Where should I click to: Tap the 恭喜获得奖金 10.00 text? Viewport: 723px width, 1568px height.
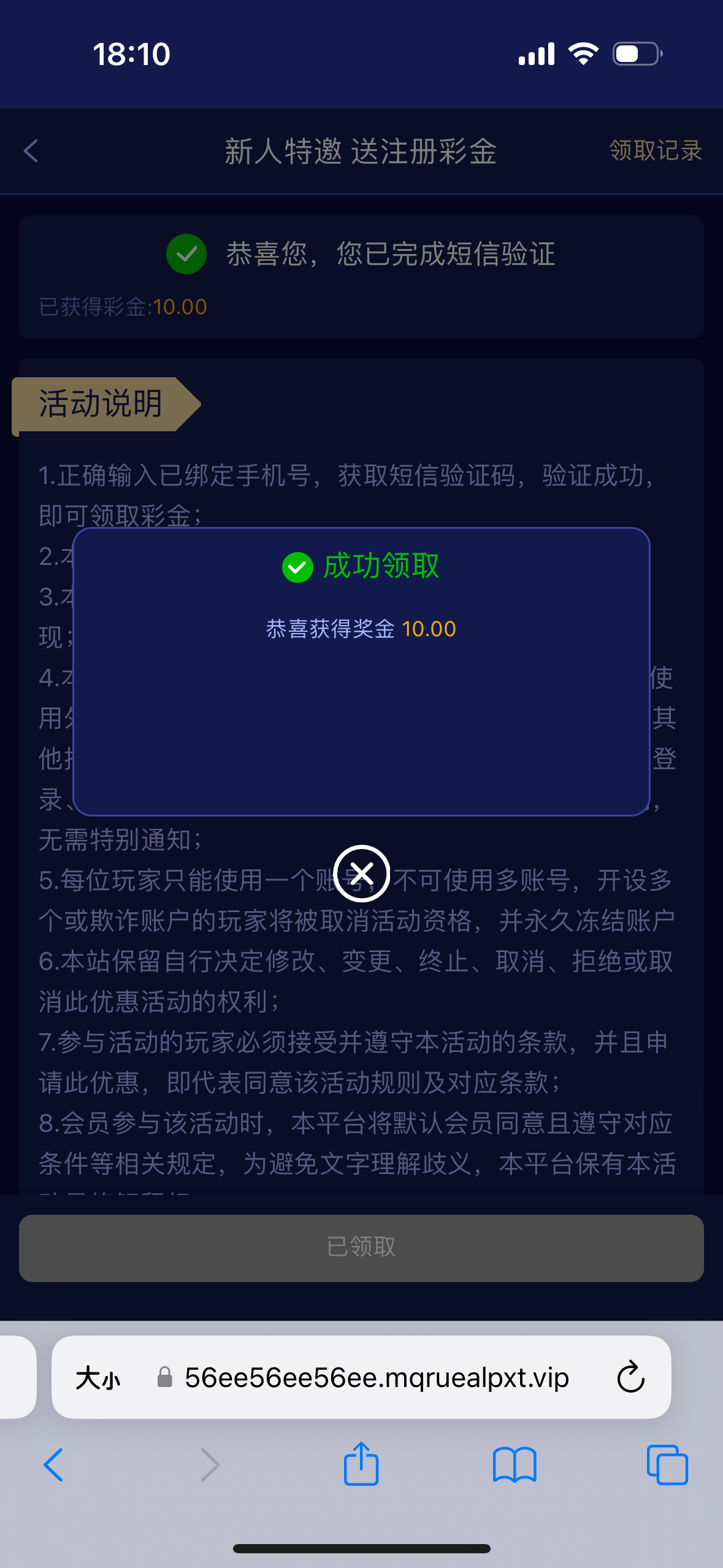361,628
